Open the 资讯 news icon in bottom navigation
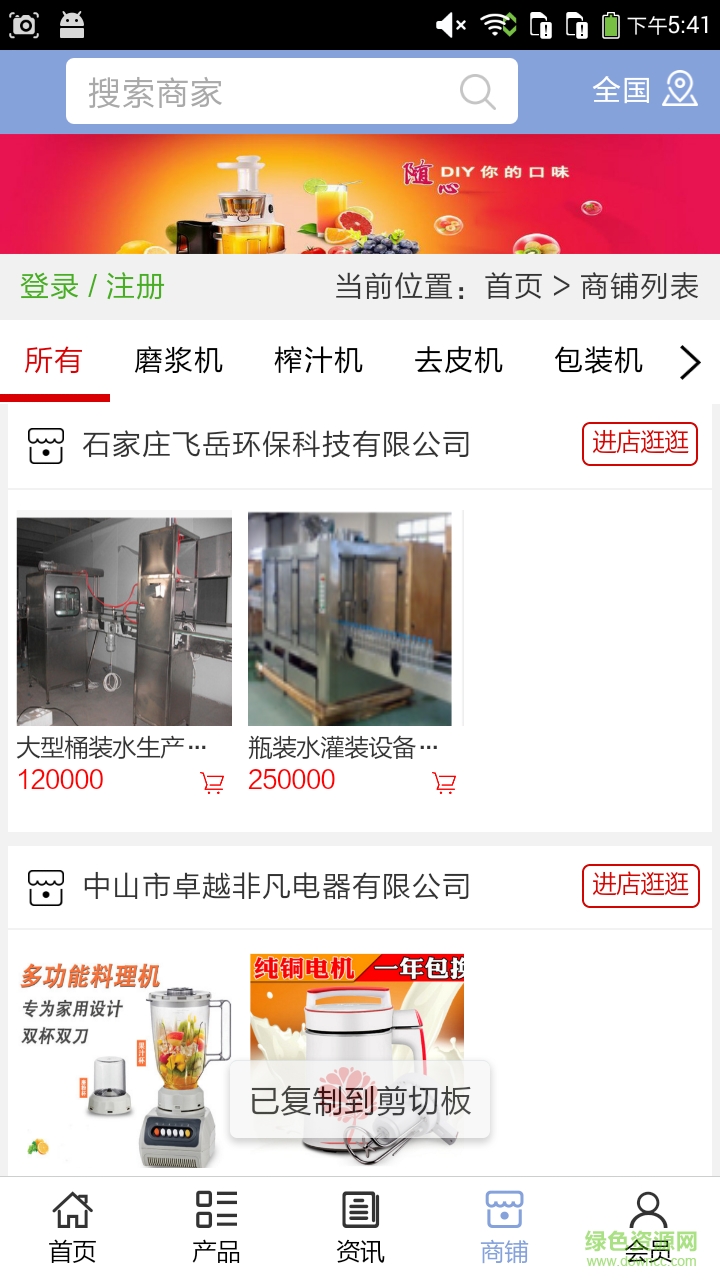 click(x=360, y=1210)
